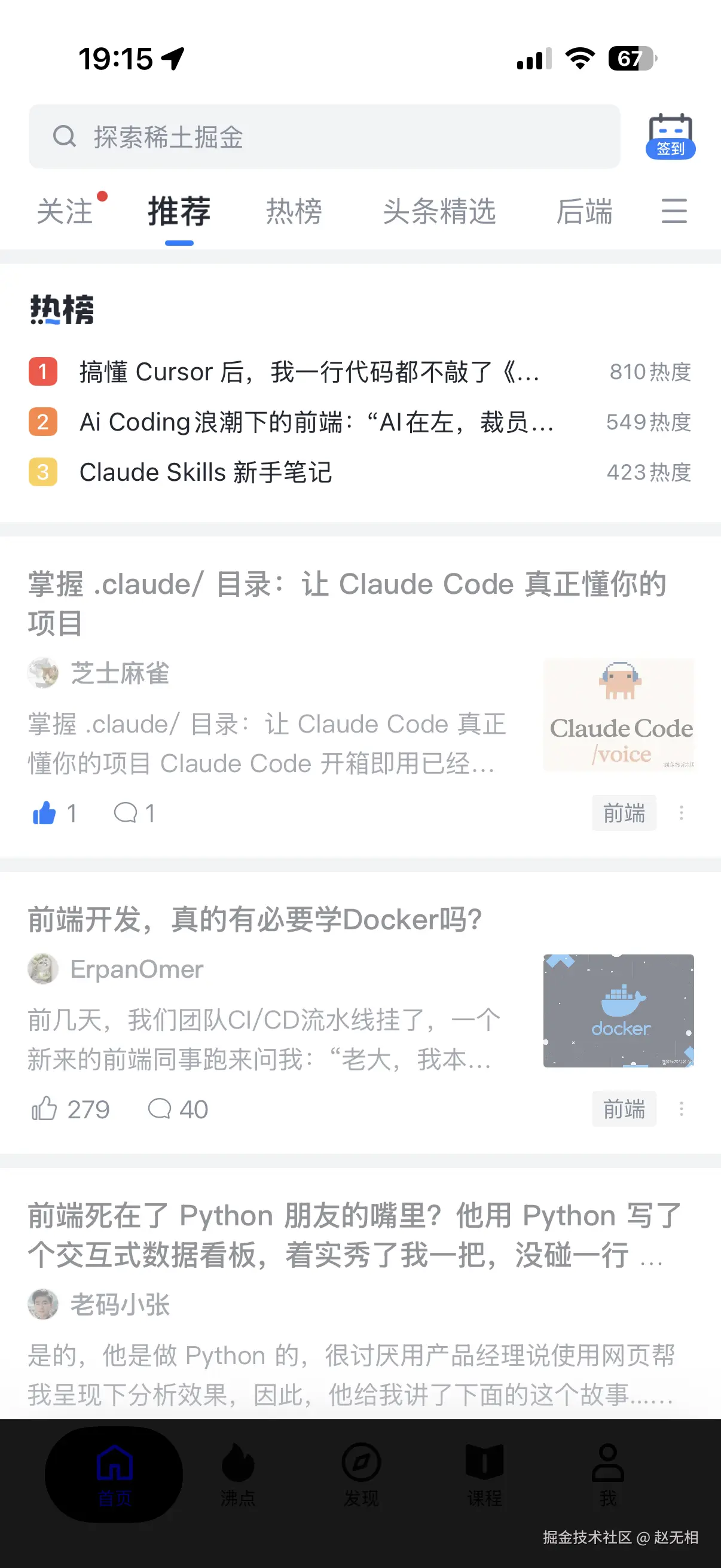This screenshot has width=721, height=1568.
Task: Open the 课程 book icon
Action: [484, 1464]
